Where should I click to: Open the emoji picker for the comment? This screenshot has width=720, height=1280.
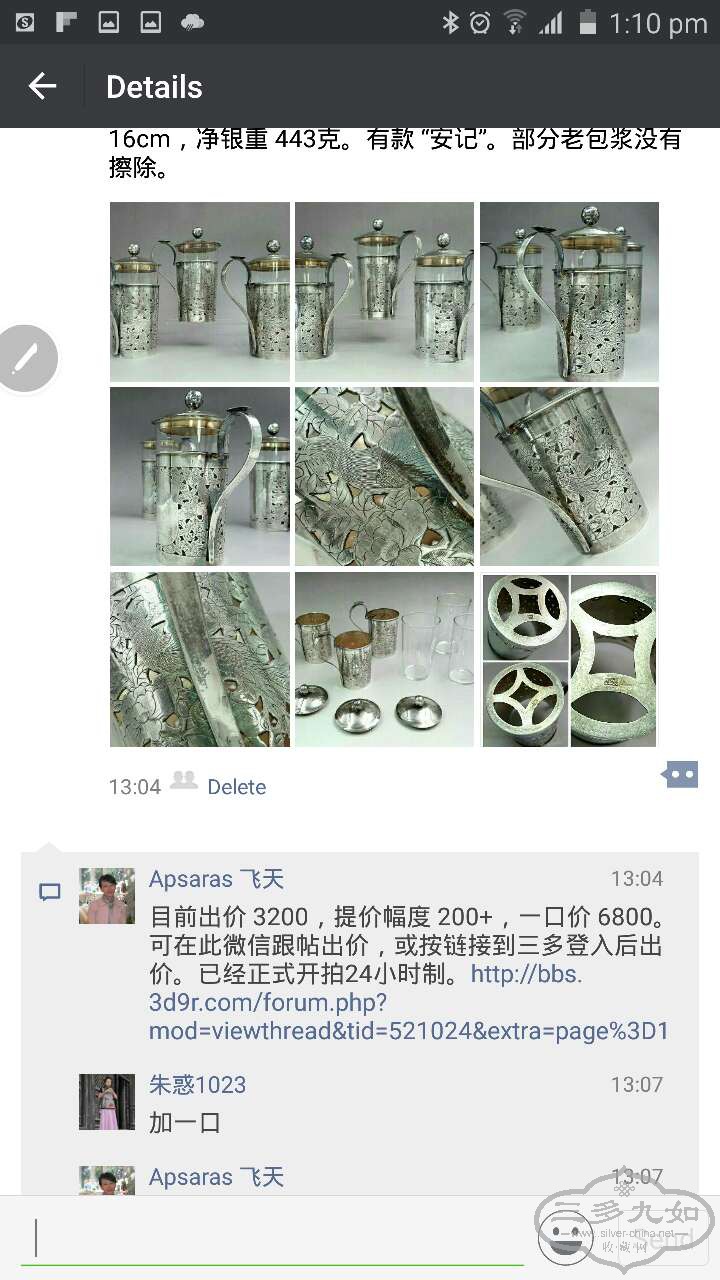pos(565,1238)
